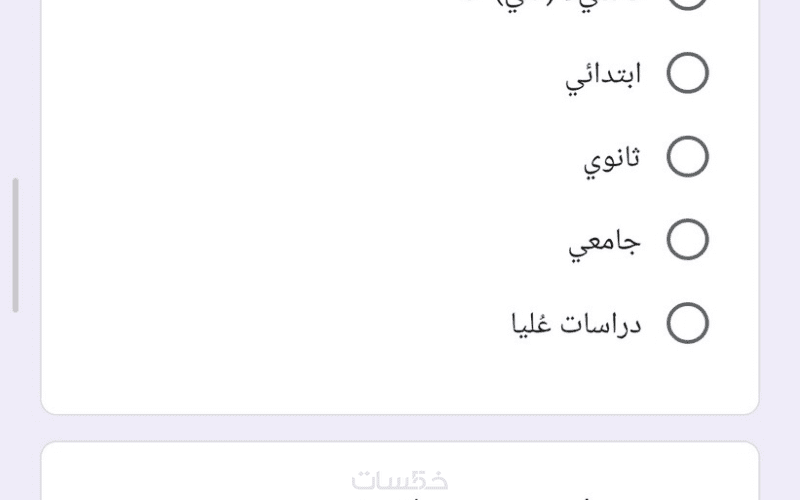
Task: Select the ابتدائي radio option
Action: (687, 74)
